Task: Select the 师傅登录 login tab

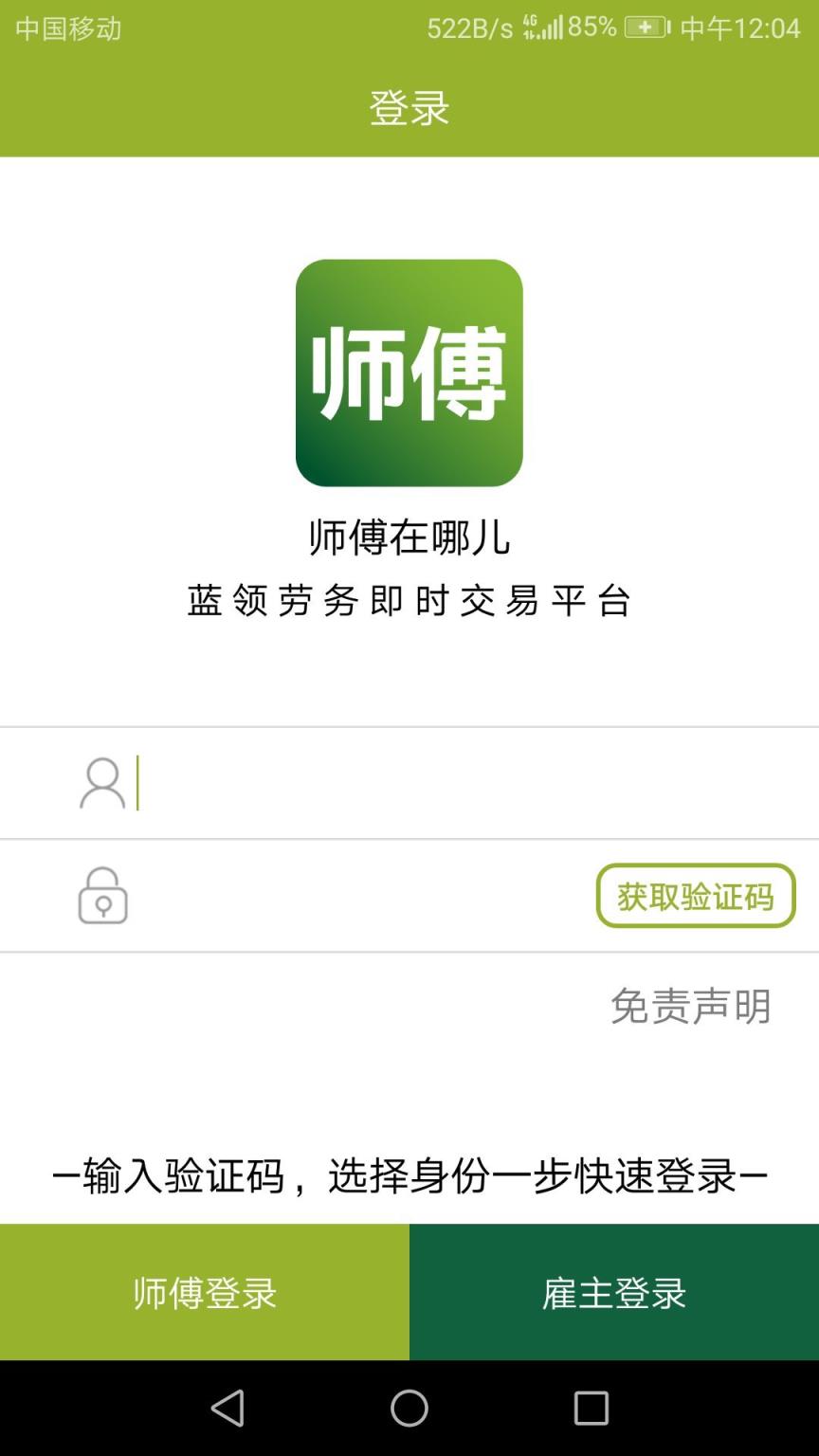Action: tap(203, 1293)
